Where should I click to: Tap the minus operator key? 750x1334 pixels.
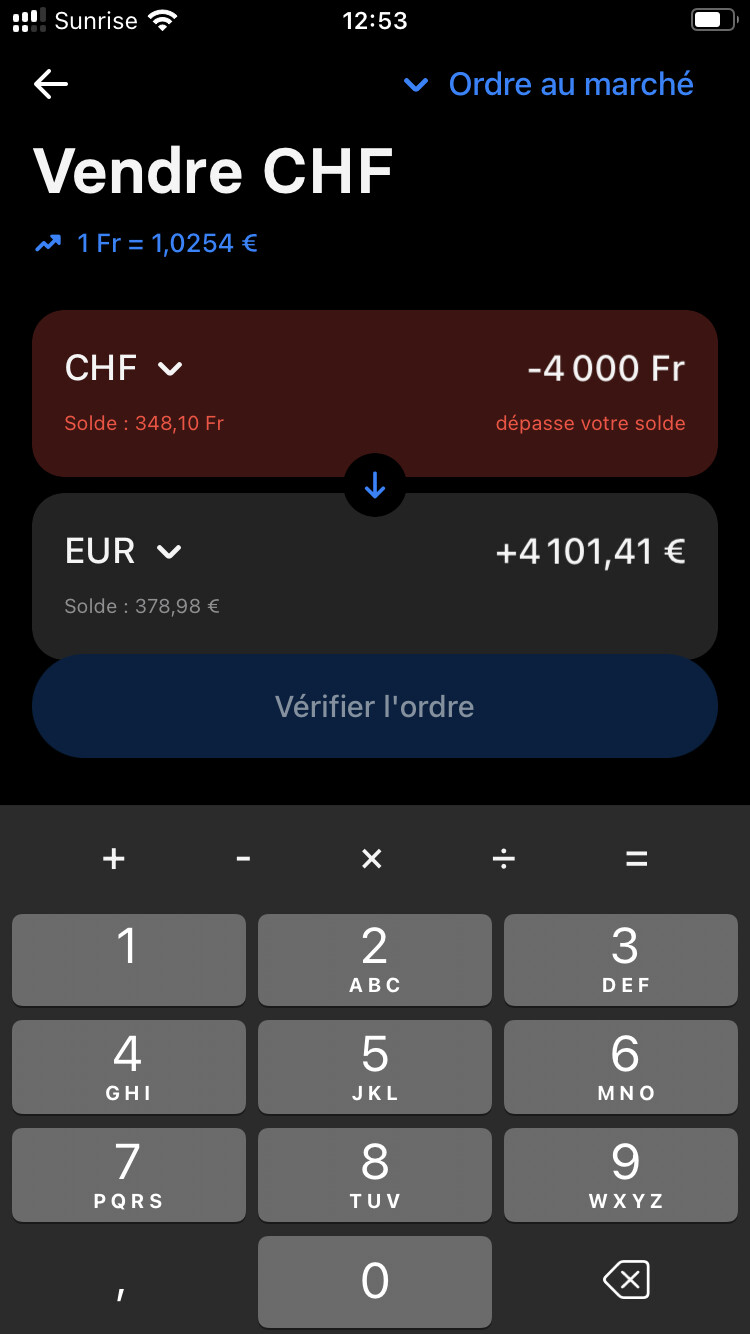pyautogui.click(x=243, y=858)
